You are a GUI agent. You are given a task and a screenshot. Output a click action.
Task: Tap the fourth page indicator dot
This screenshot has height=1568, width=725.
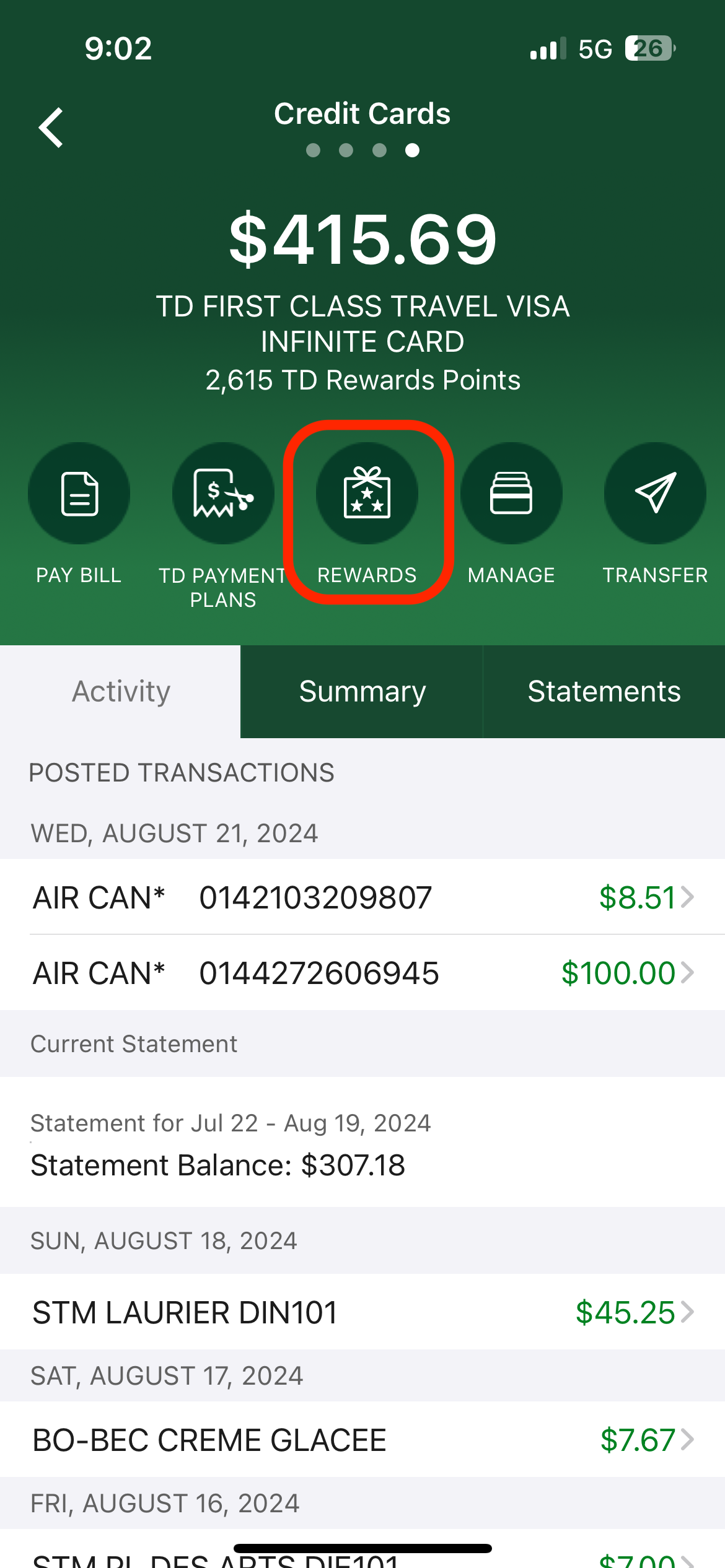point(413,150)
